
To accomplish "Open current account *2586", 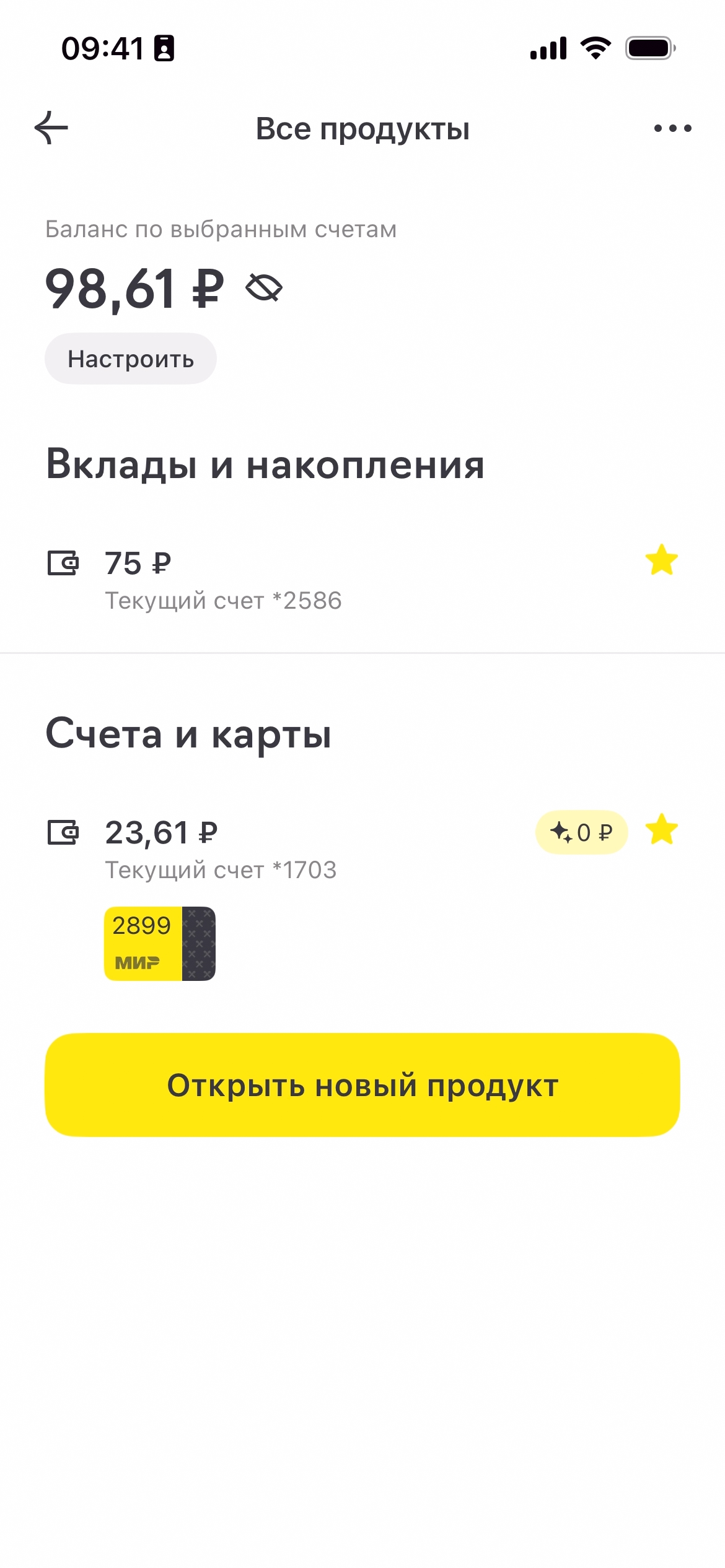I will (223, 580).
